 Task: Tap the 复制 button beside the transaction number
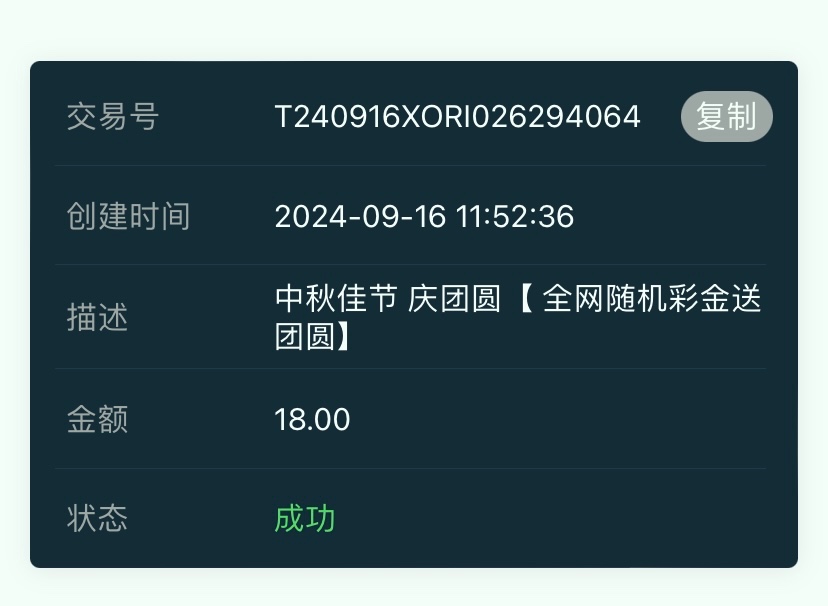(726, 117)
